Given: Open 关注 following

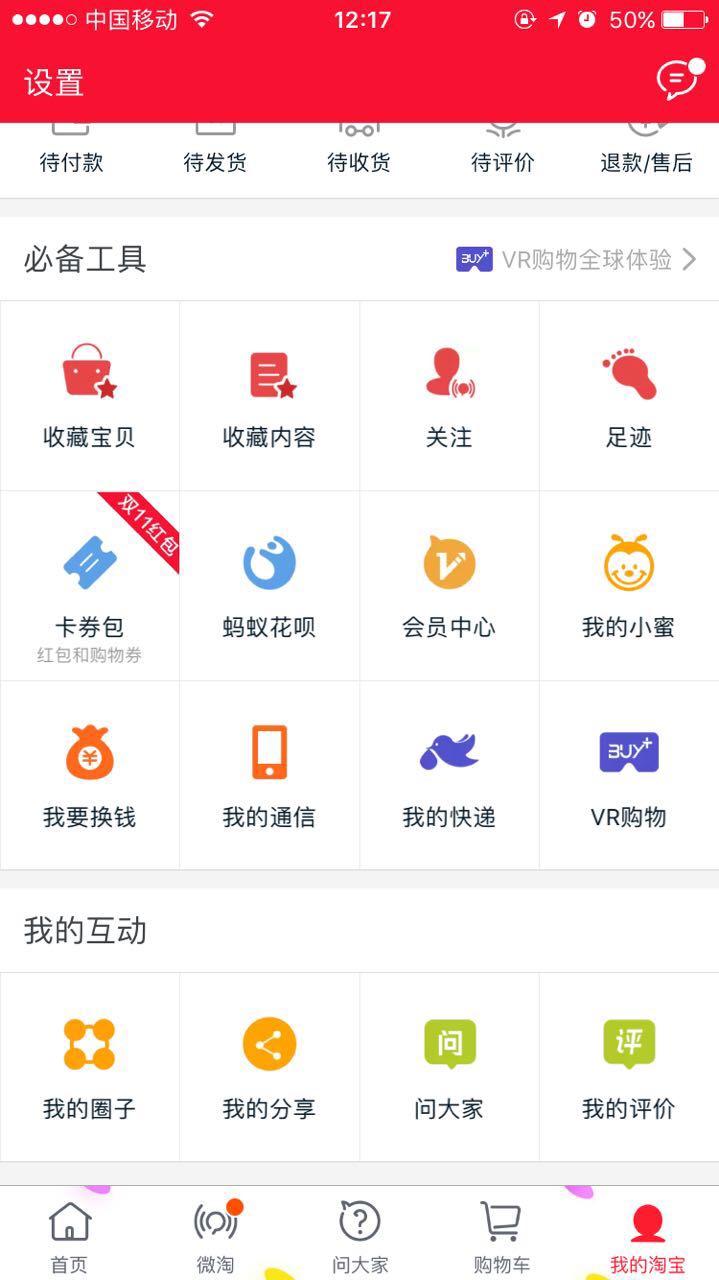Looking at the screenshot, I should [450, 396].
